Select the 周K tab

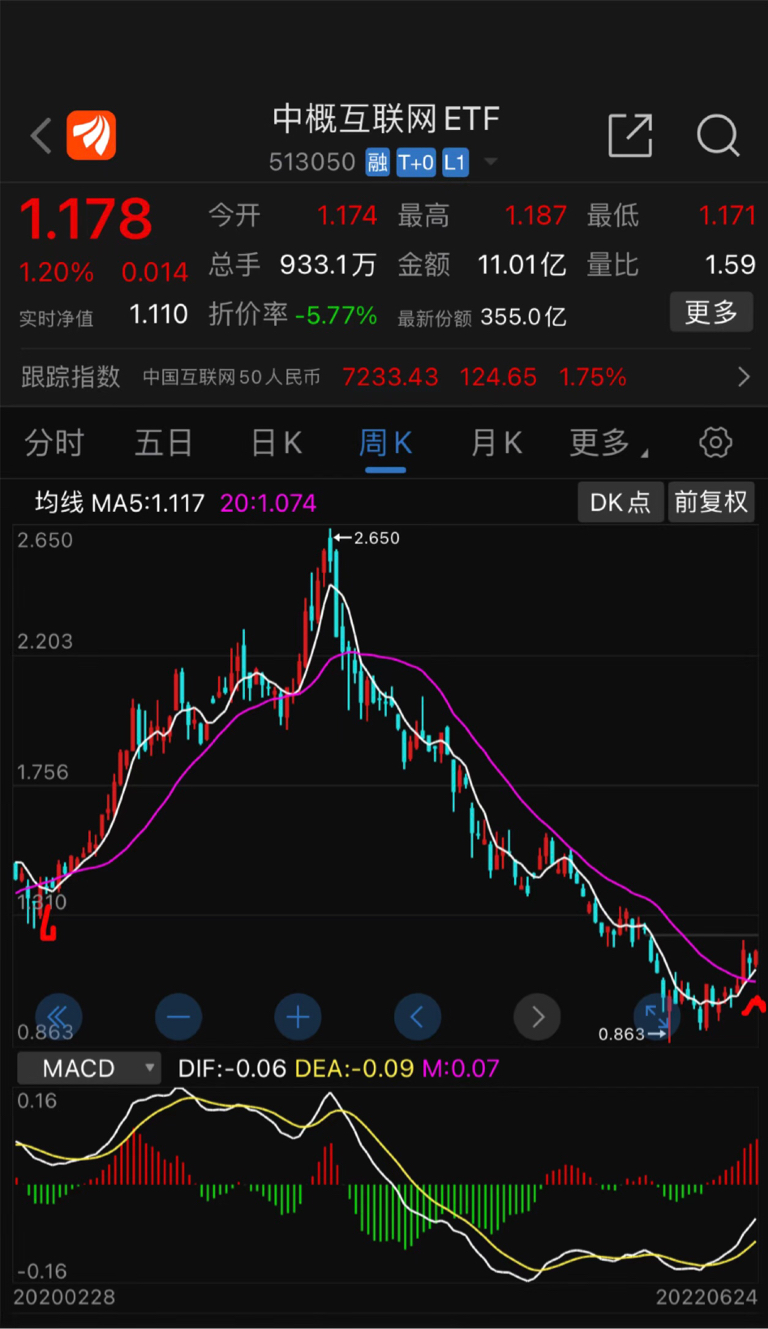pos(386,442)
